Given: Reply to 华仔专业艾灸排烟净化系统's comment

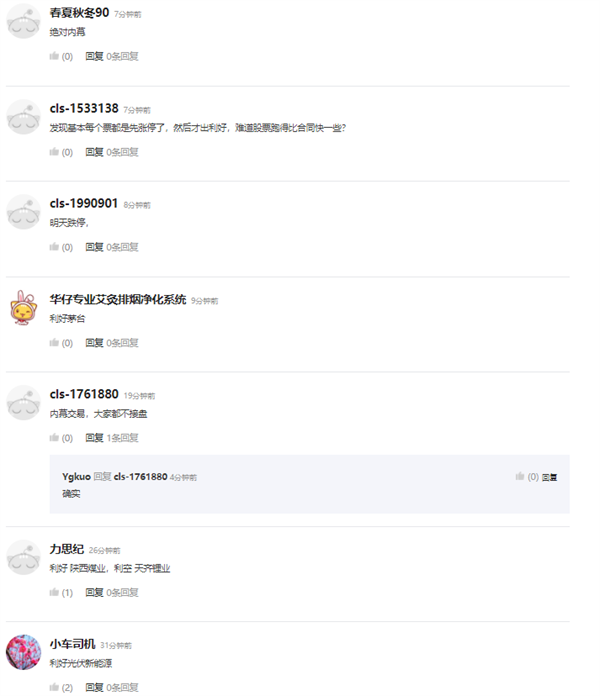Looking at the screenshot, I should click(93, 343).
